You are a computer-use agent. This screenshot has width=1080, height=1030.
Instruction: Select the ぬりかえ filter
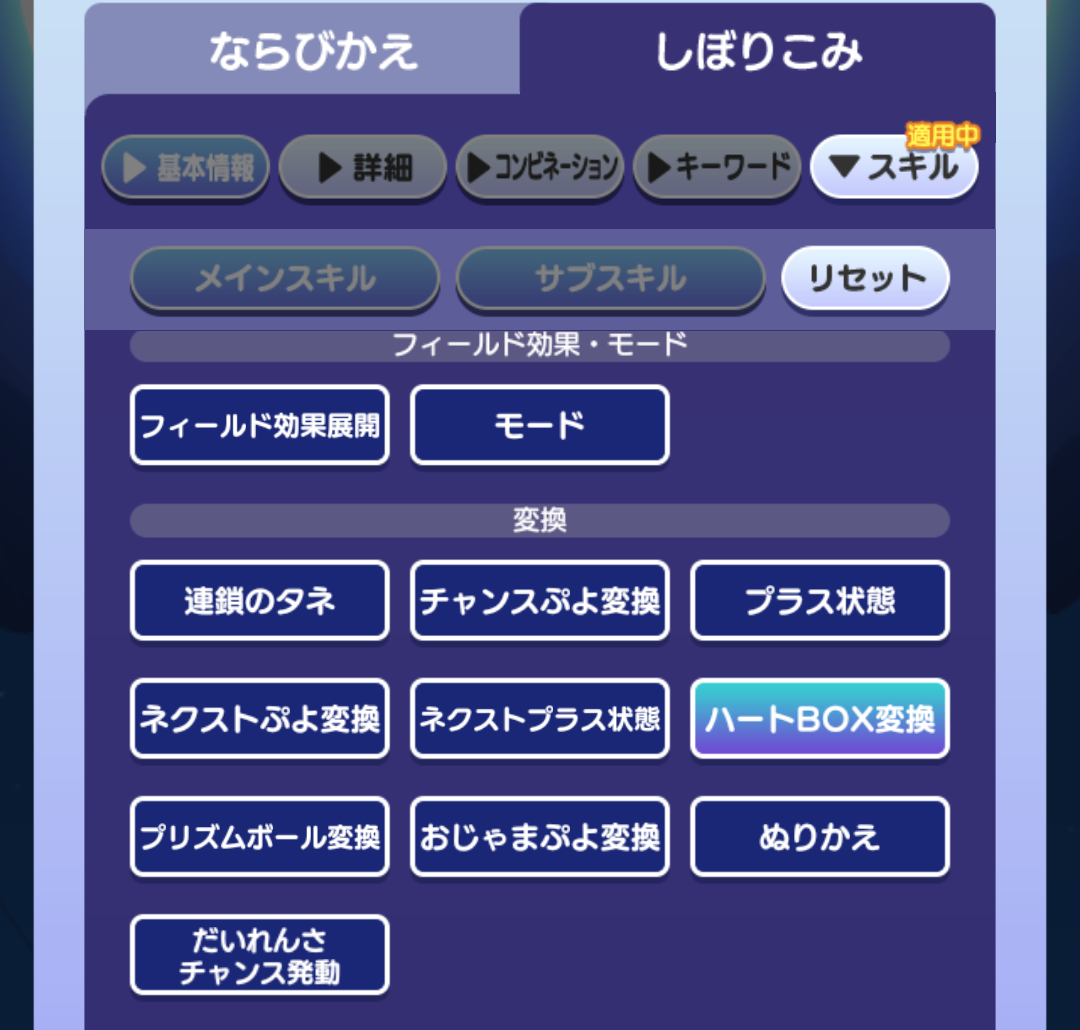820,836
